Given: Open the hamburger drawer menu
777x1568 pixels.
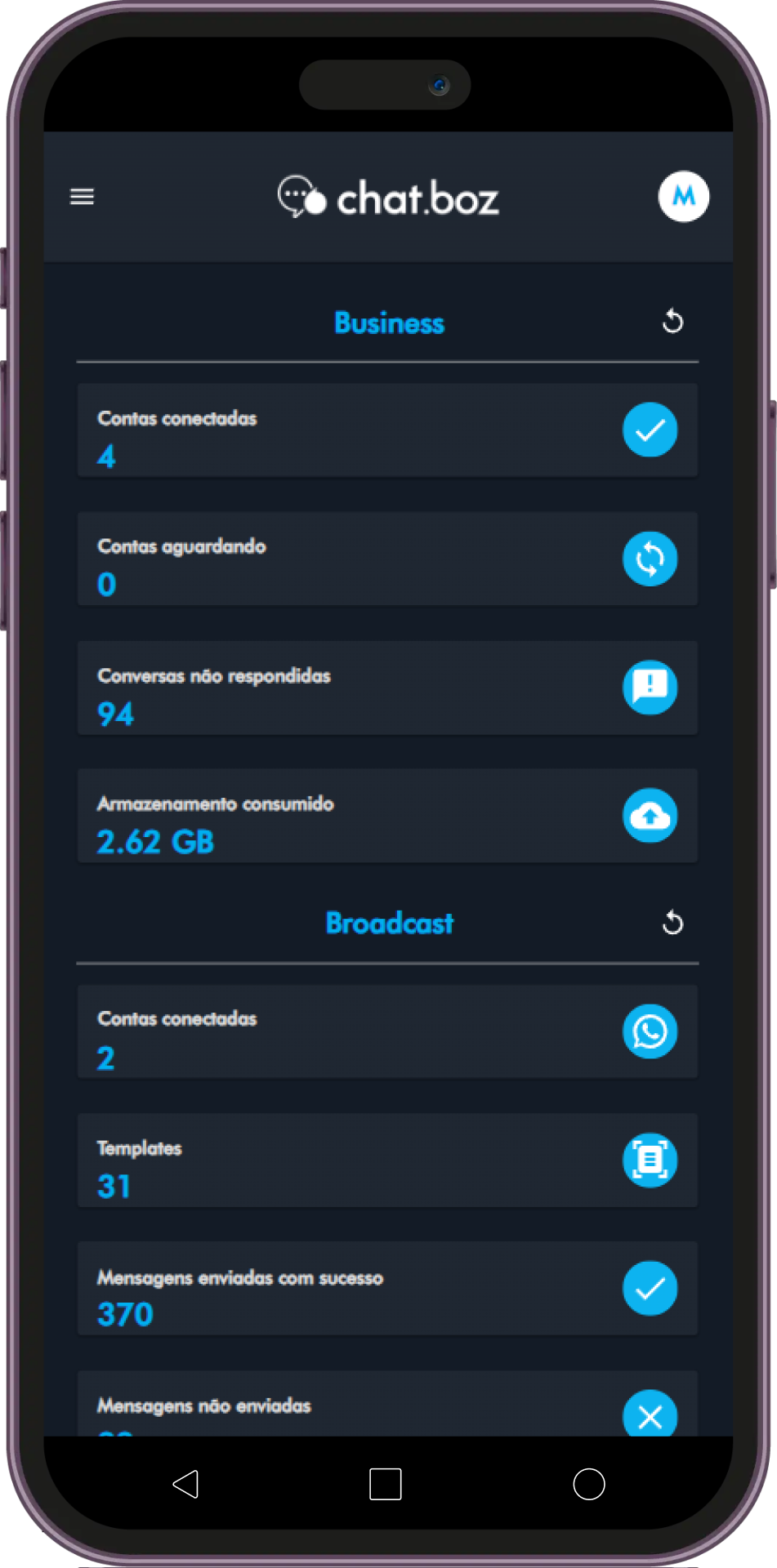Looking at the screenshot, I should click(x=82, y=197).
